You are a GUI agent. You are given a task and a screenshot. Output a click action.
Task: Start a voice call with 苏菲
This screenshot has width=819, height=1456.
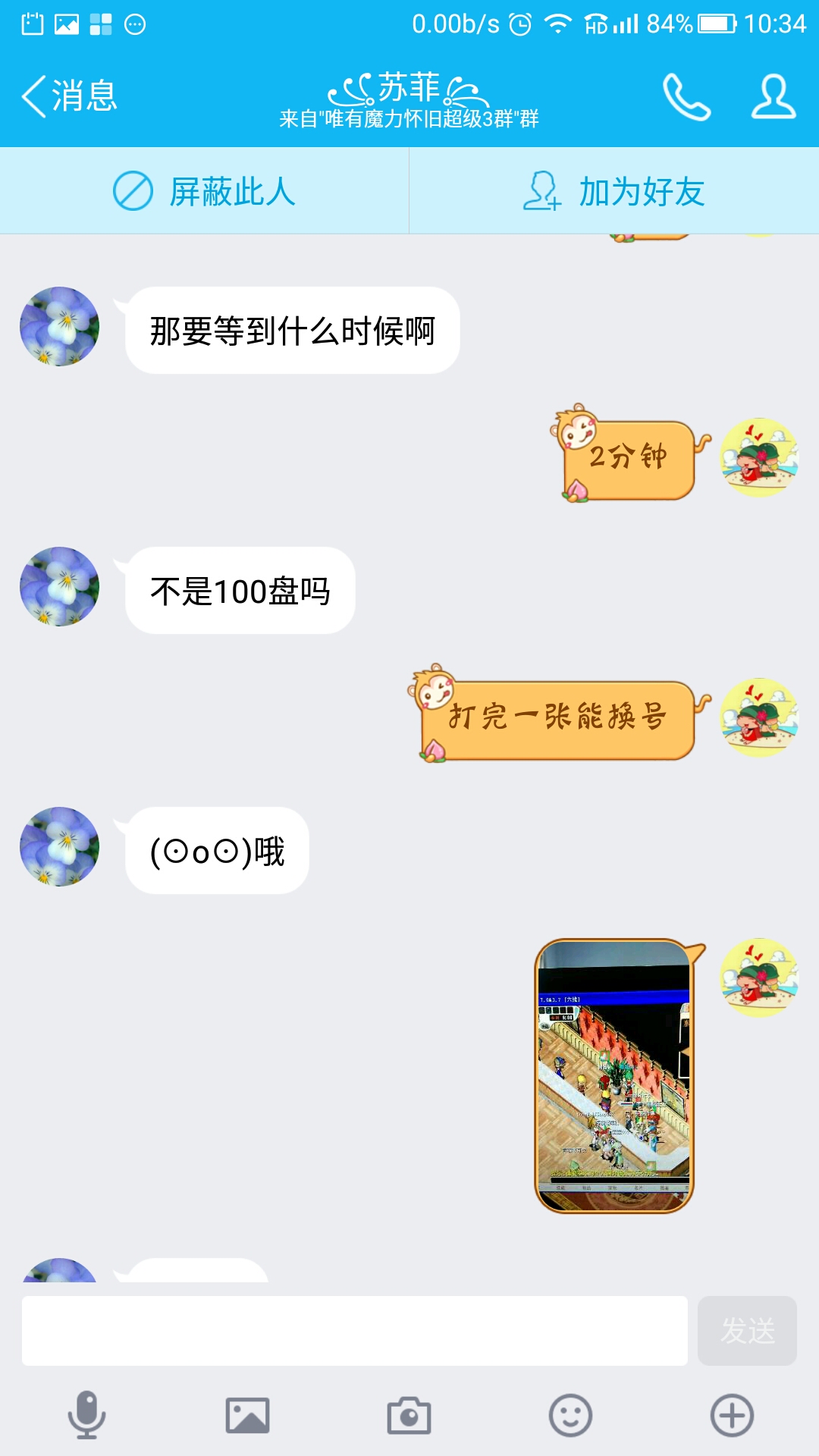pyautogui.click(x=686, y=96)
